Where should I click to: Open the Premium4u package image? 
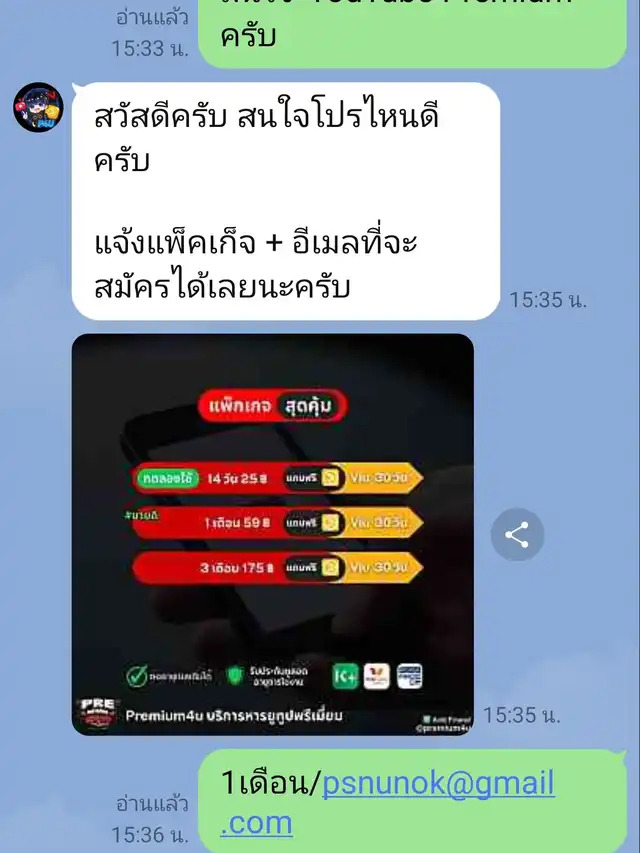click(273, 535)
